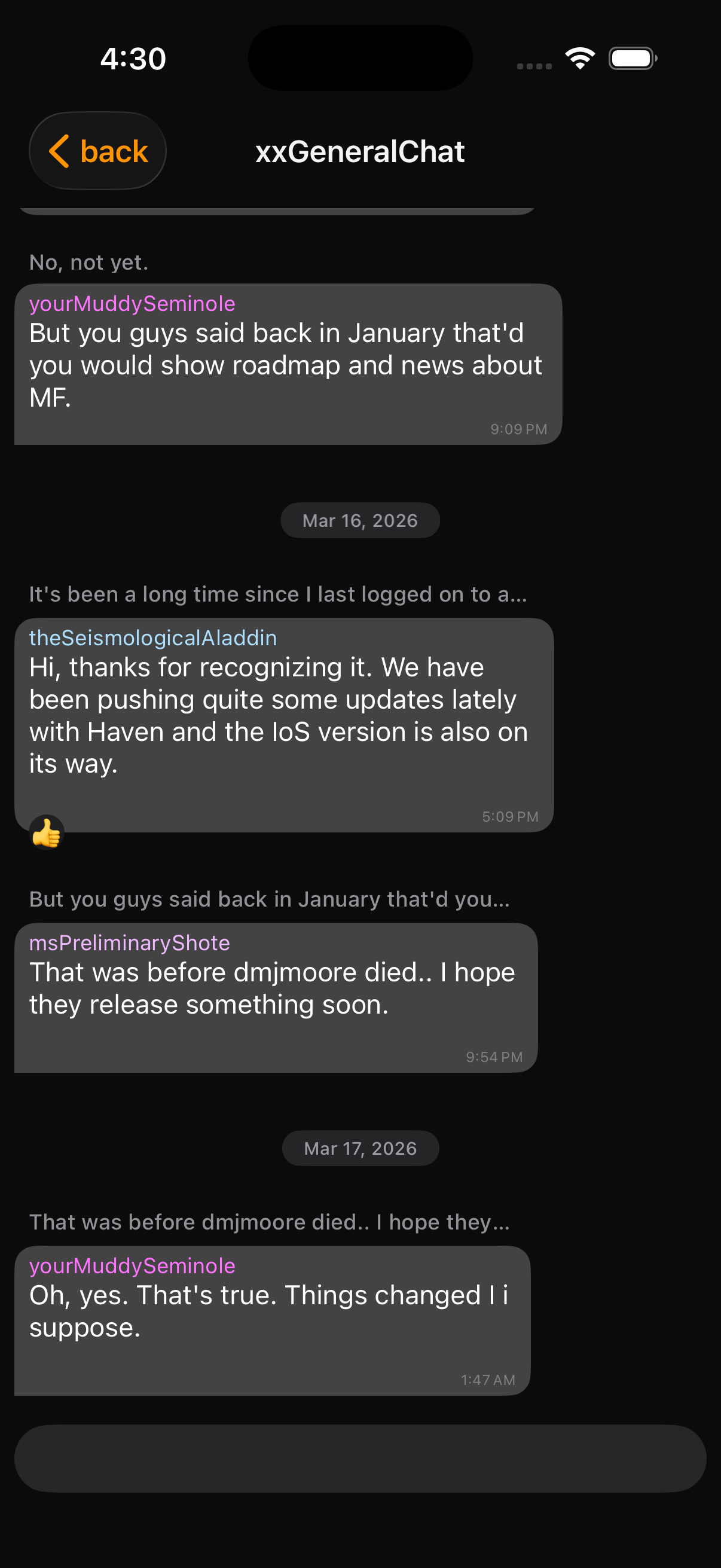Tap the thumbs-up reaction on theSeismologicalAladdin's message

(x=47, y=832)
